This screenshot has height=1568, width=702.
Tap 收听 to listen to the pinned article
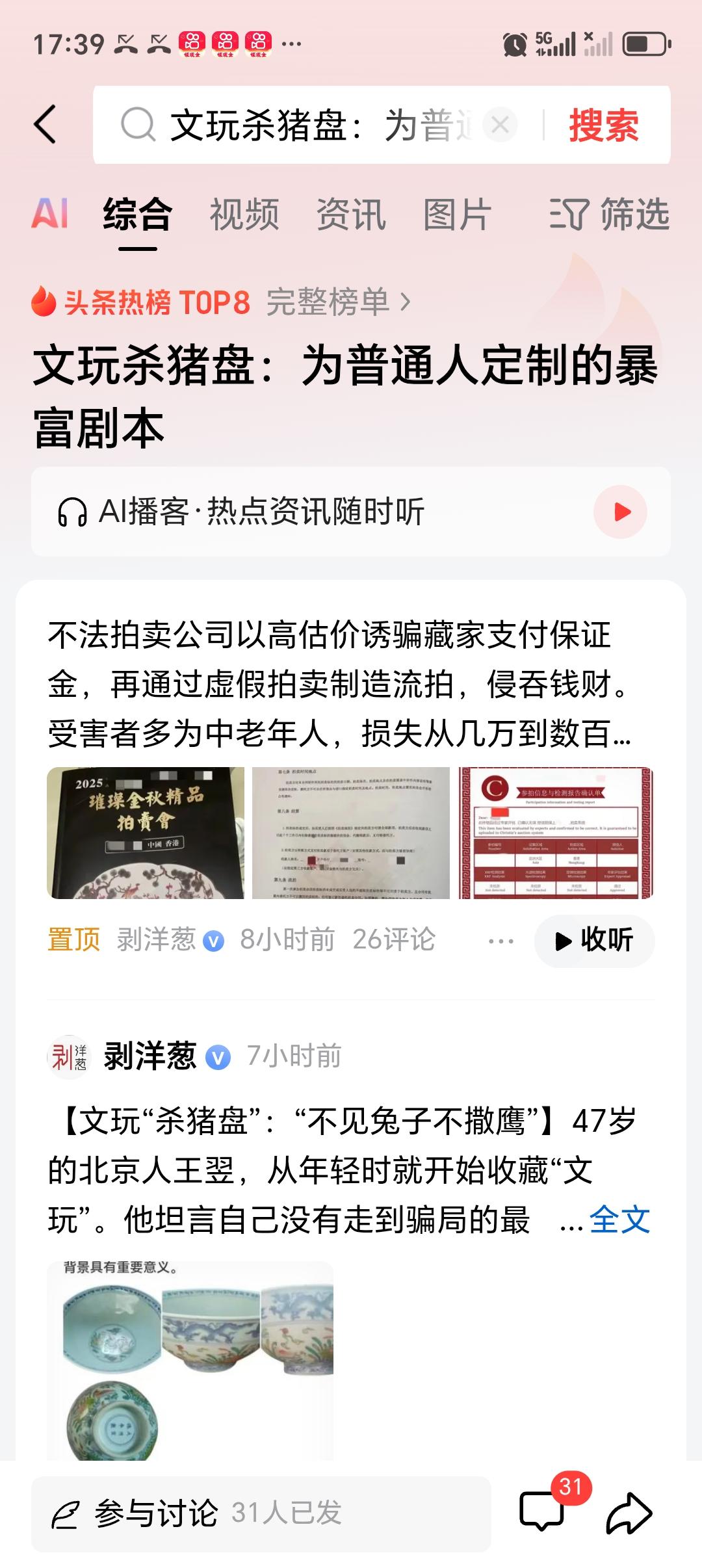593,939
